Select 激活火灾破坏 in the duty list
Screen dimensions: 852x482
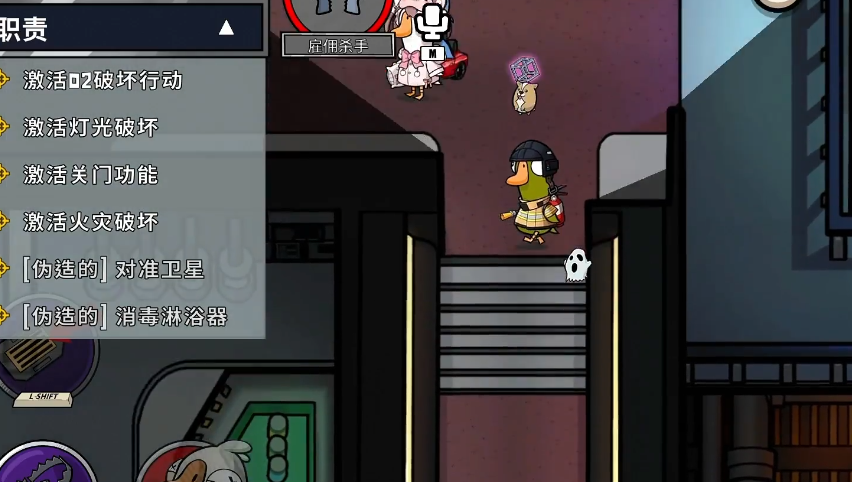[x=91, y=222]
